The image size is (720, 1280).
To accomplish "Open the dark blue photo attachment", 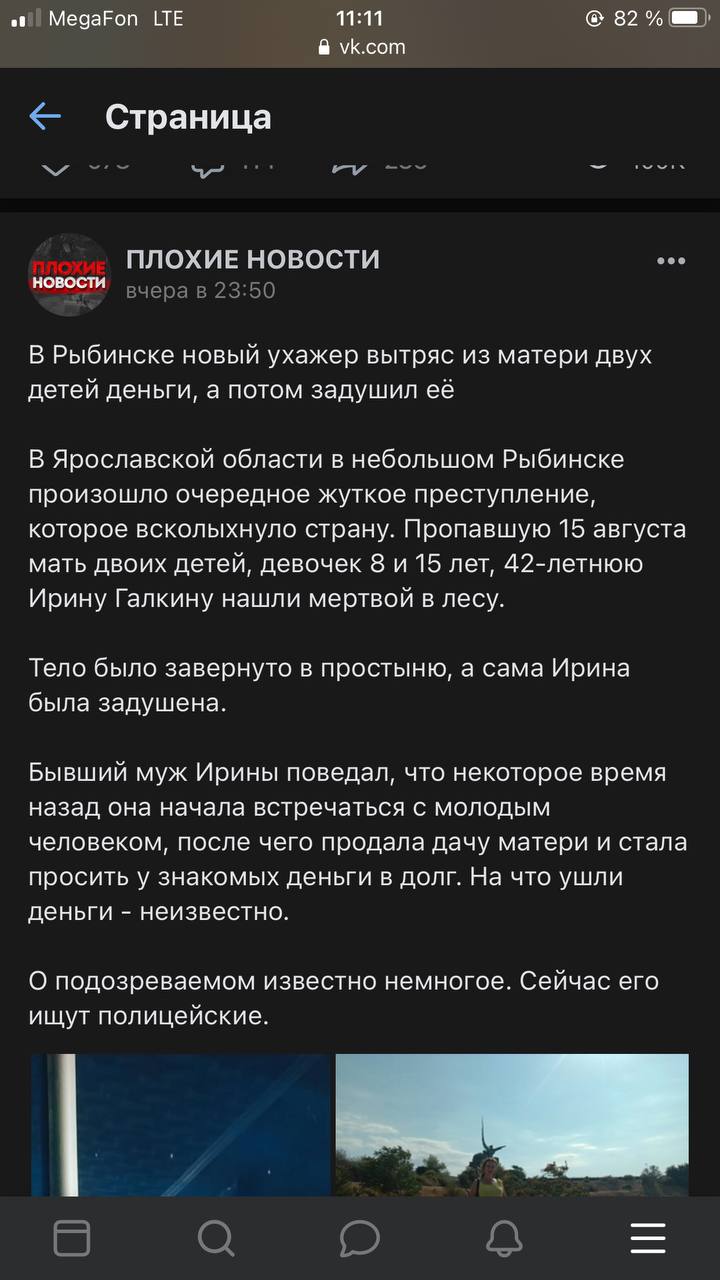I will point(181,1124).
